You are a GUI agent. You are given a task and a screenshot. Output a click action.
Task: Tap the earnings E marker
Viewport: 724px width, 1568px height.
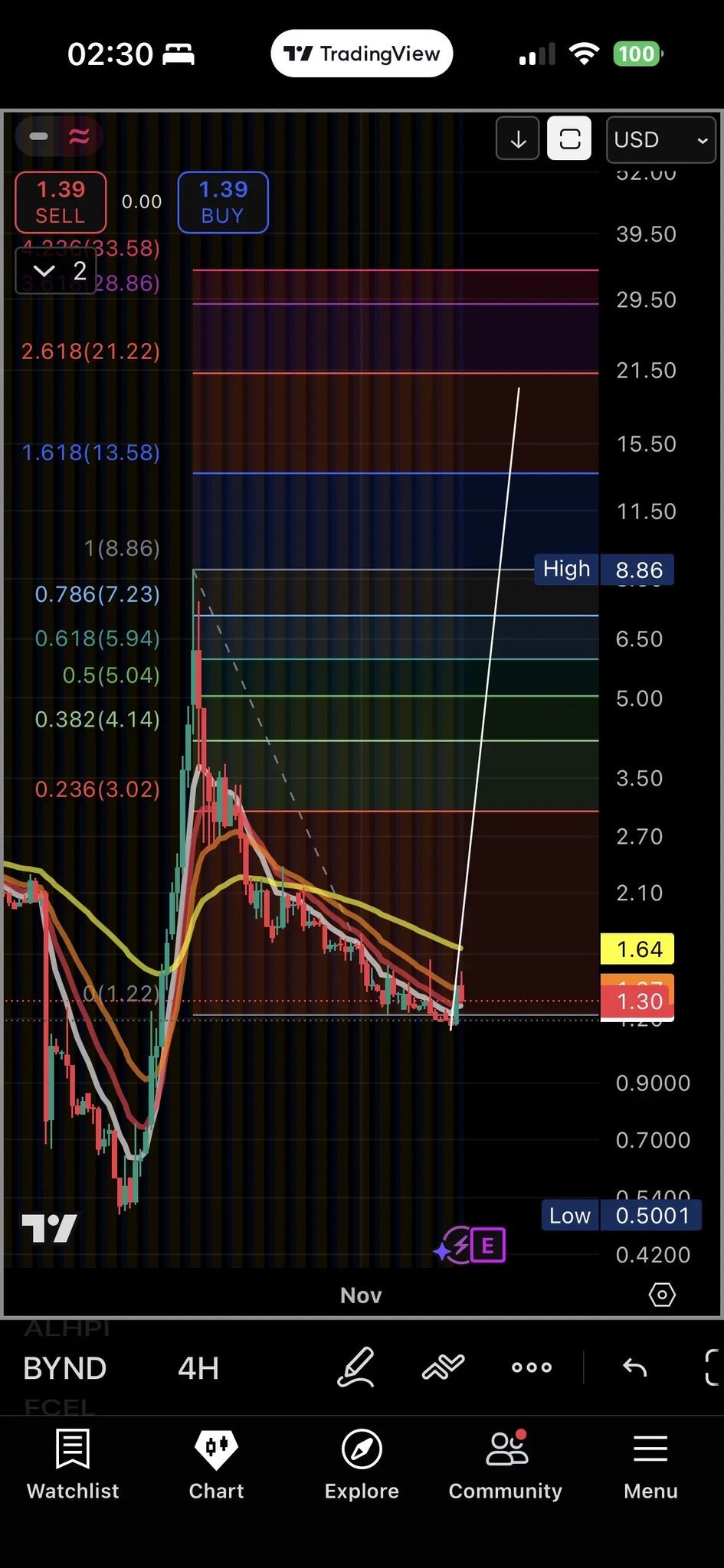(x=487, y=1246)
